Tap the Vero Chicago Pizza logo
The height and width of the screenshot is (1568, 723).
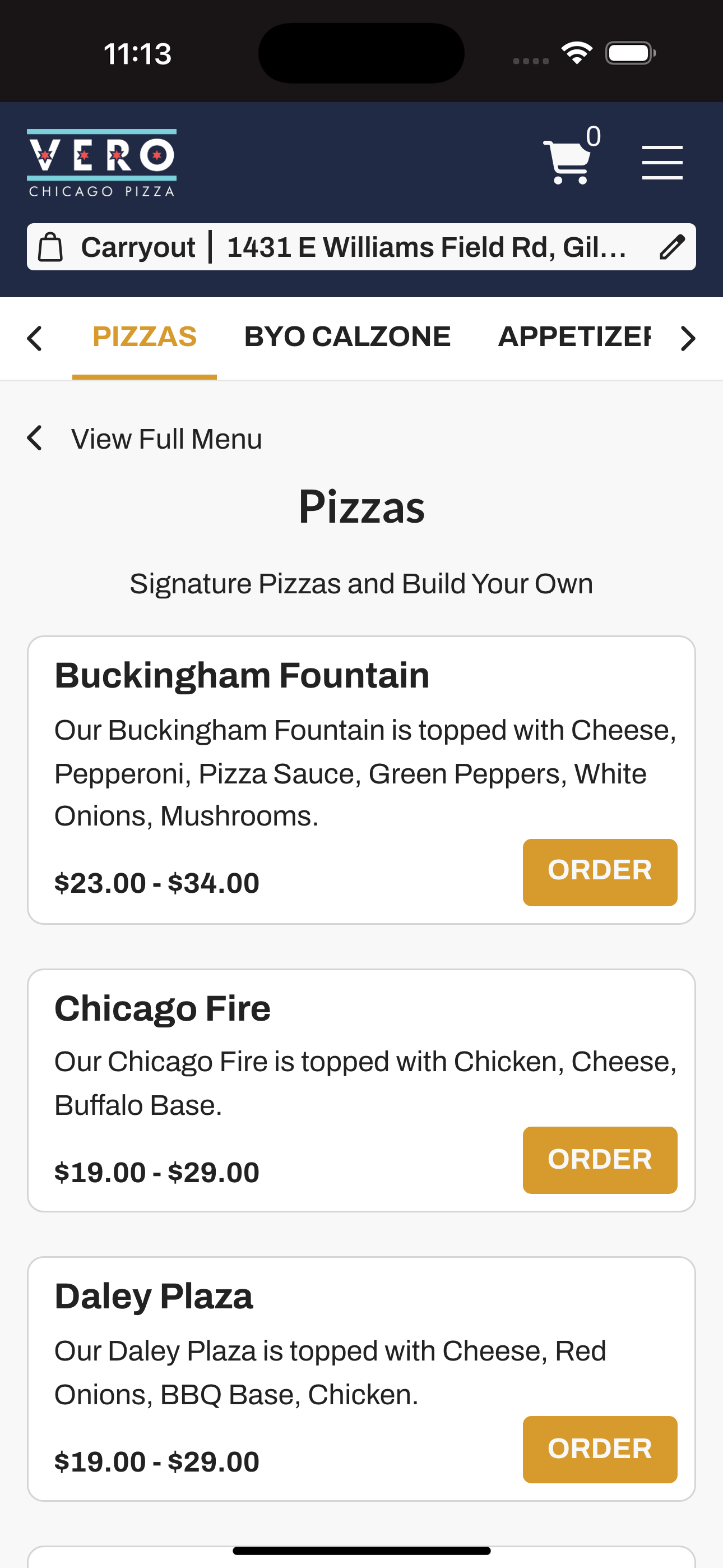pyautogui.click(x=101, y=163)
